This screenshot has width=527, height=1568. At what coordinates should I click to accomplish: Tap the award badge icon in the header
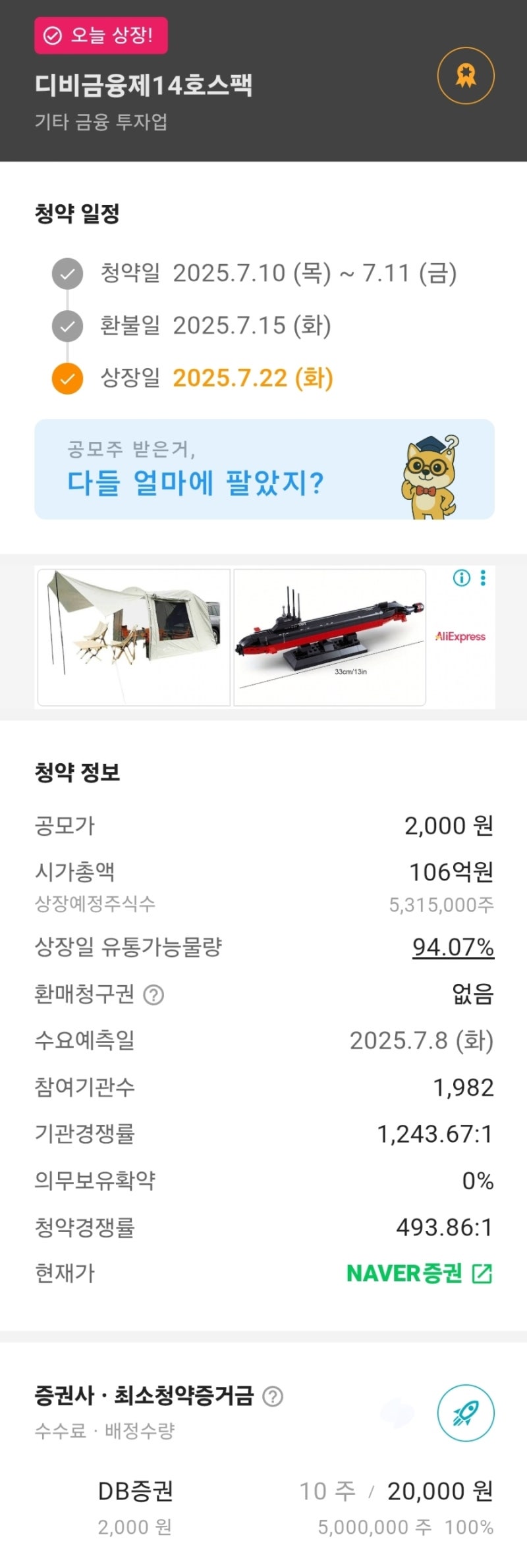(466, 76)
